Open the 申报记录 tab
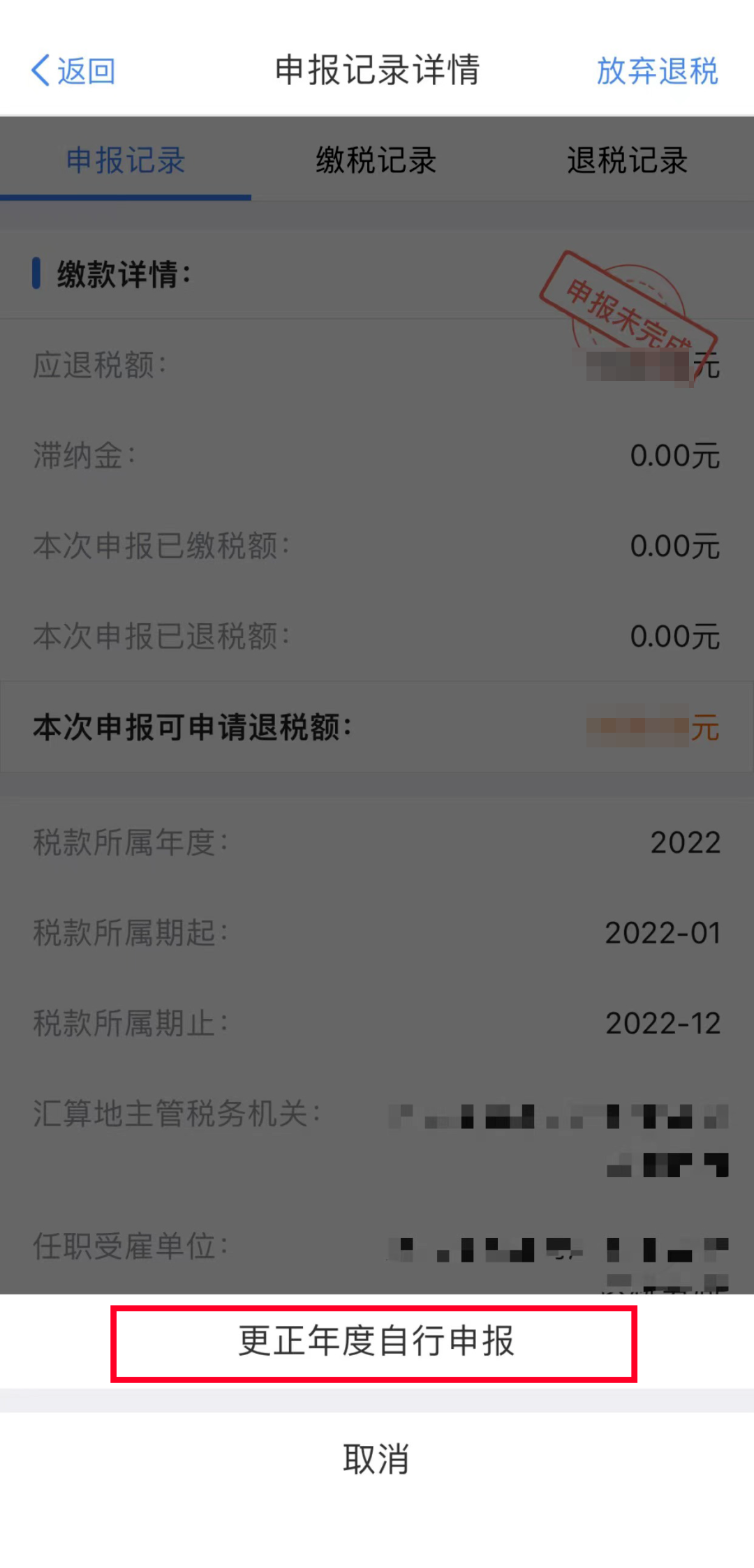The image size is (754, 1568). [126, 160]
